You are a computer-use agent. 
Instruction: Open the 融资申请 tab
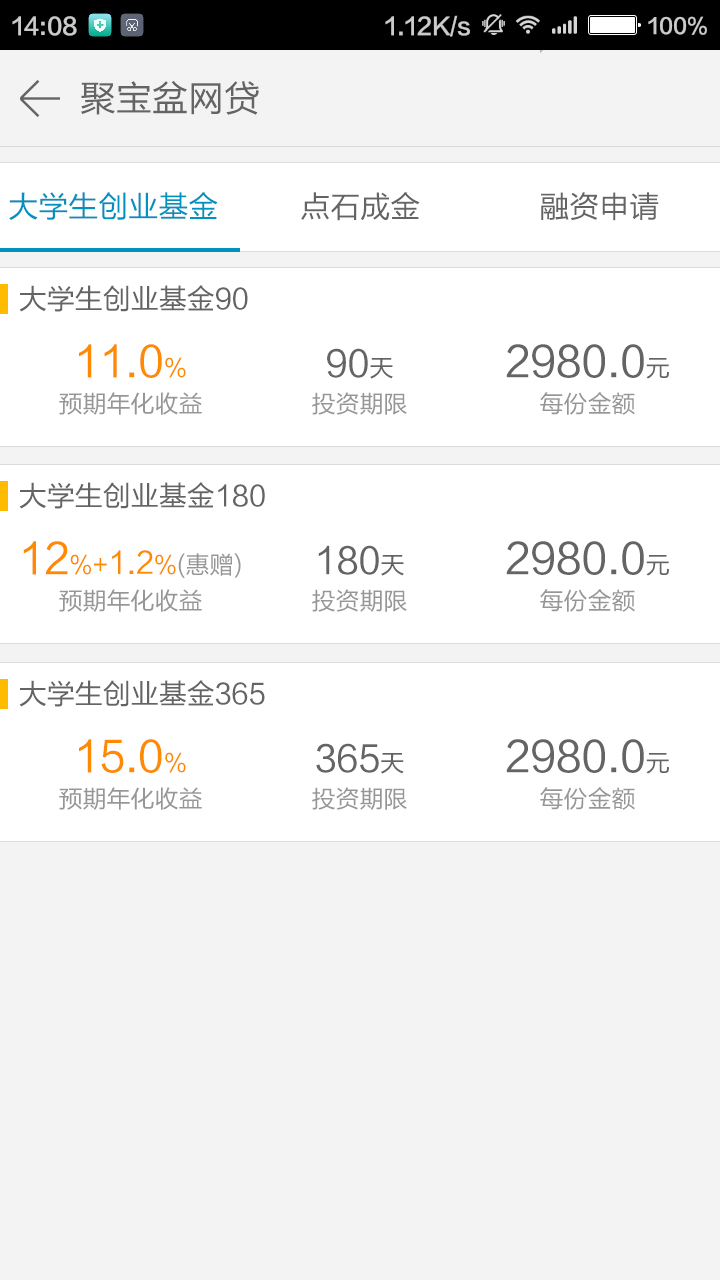coord(599,207)
